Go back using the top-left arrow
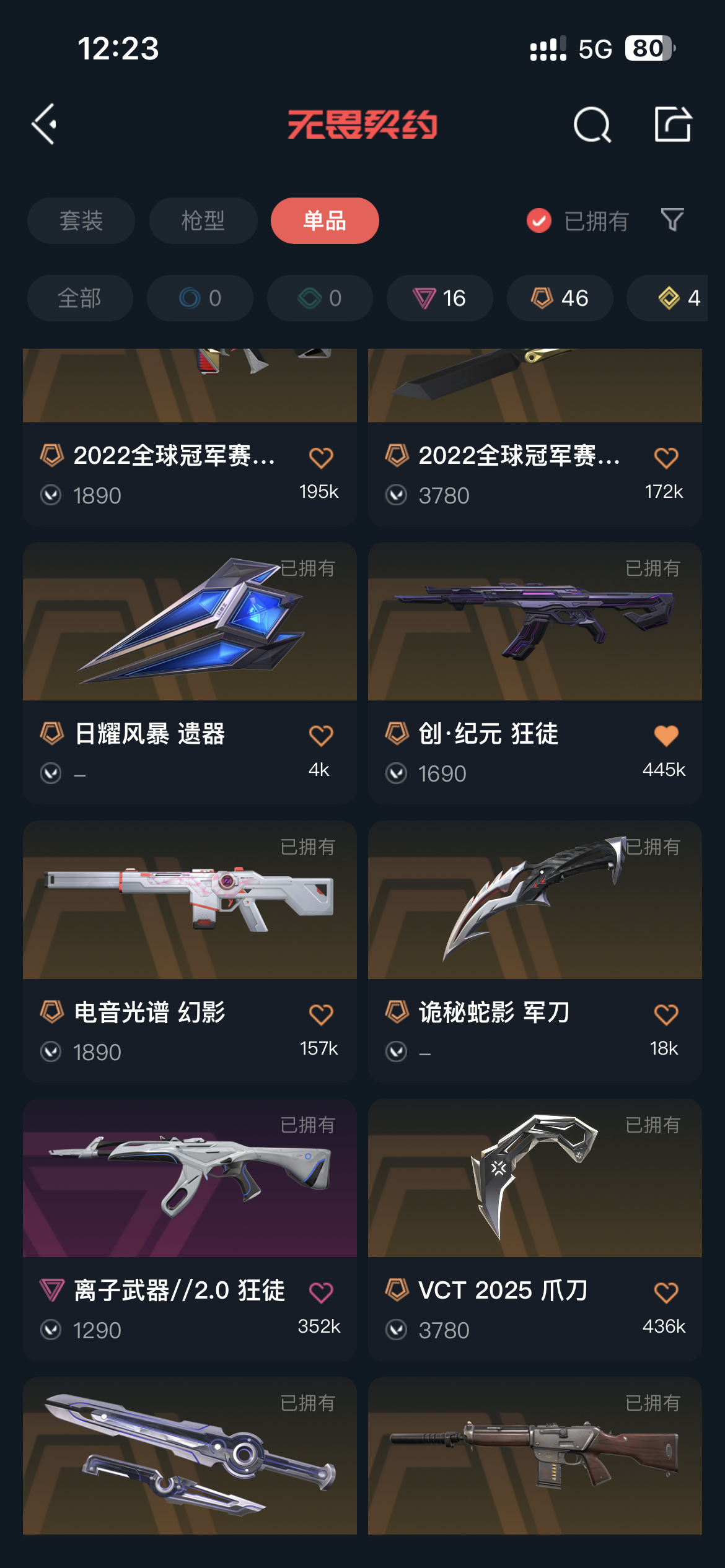The width and height of the screenshot is (725, 1568). (x=44, y=124)
